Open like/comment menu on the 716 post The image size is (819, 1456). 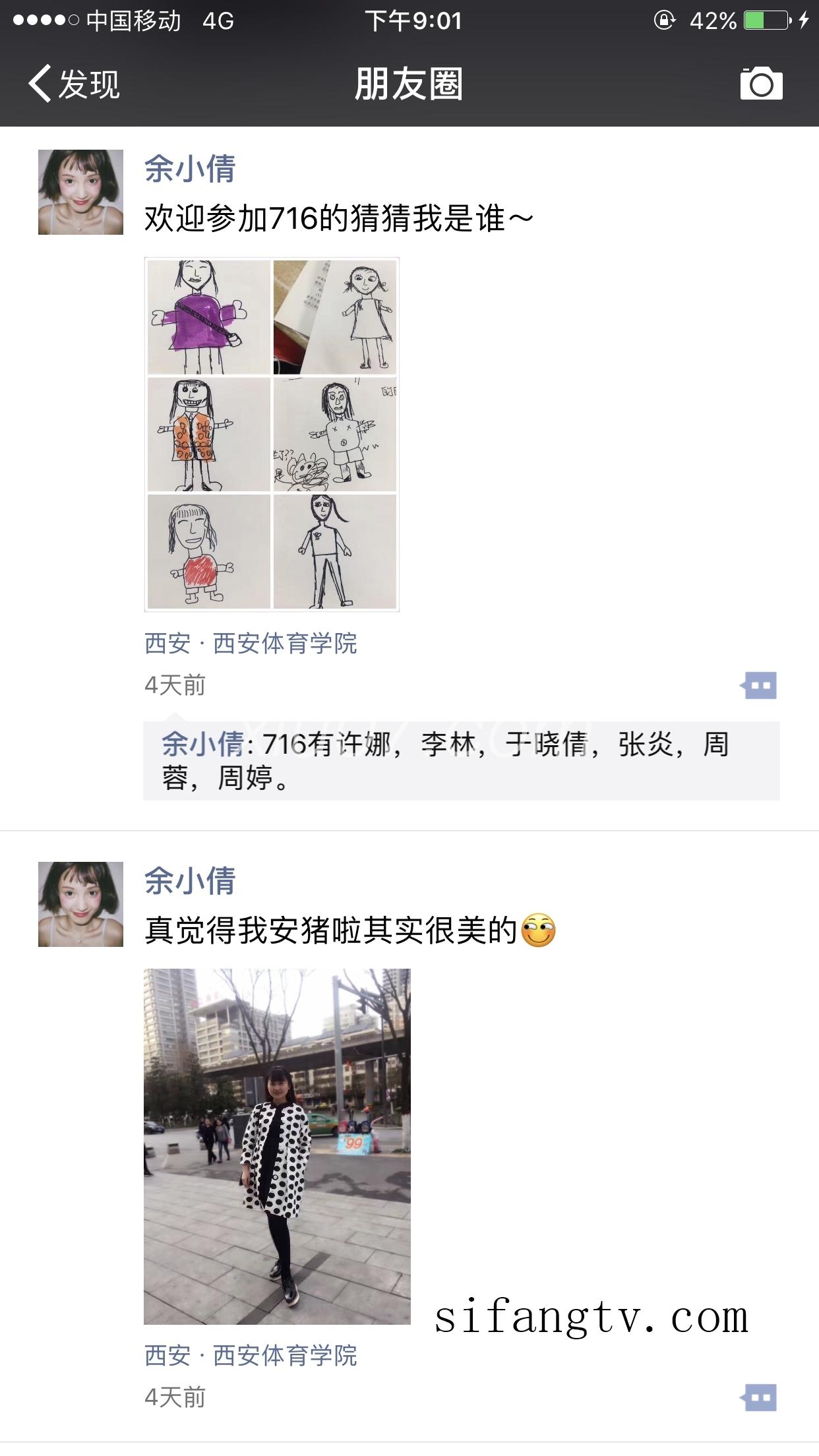point(759,686)
